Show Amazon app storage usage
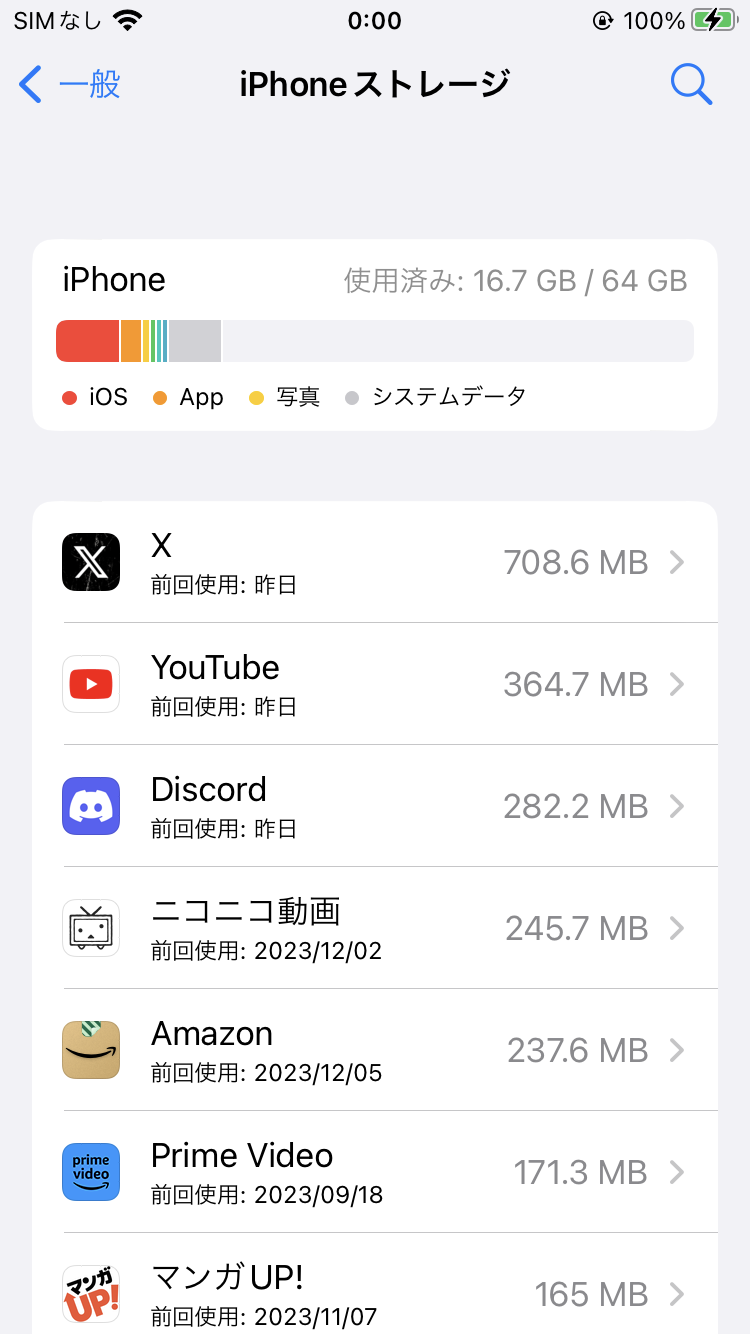Image resolution: width=750 pixels, height=1334 pixels. click(375, 1050)
